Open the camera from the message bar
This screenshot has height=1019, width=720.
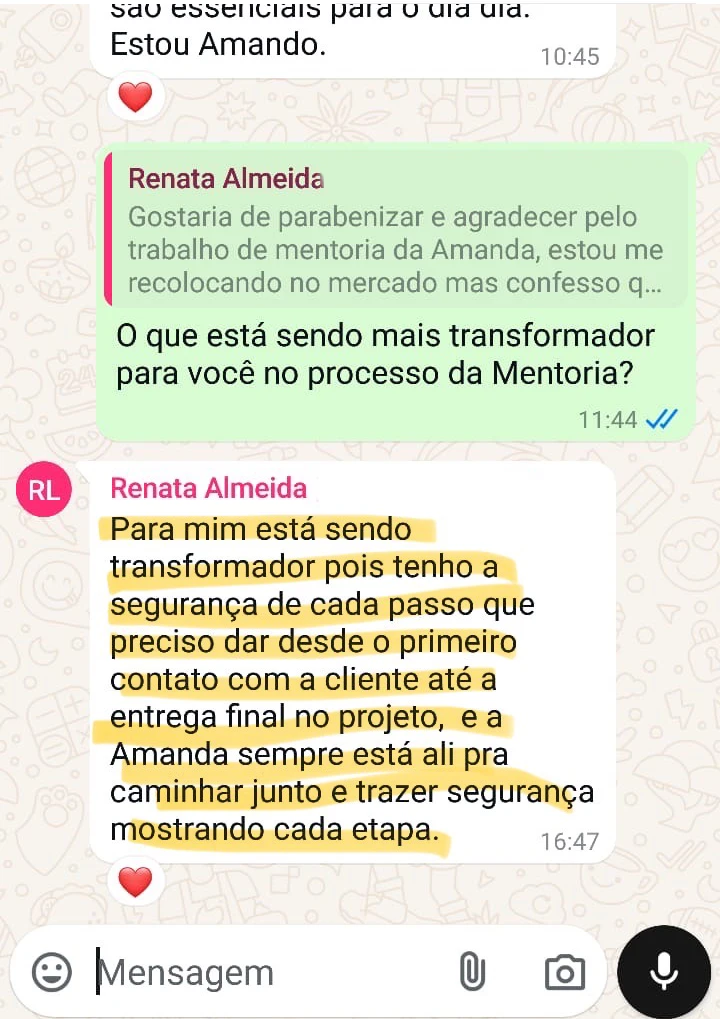pyautogui.click(x=564, y=972)
